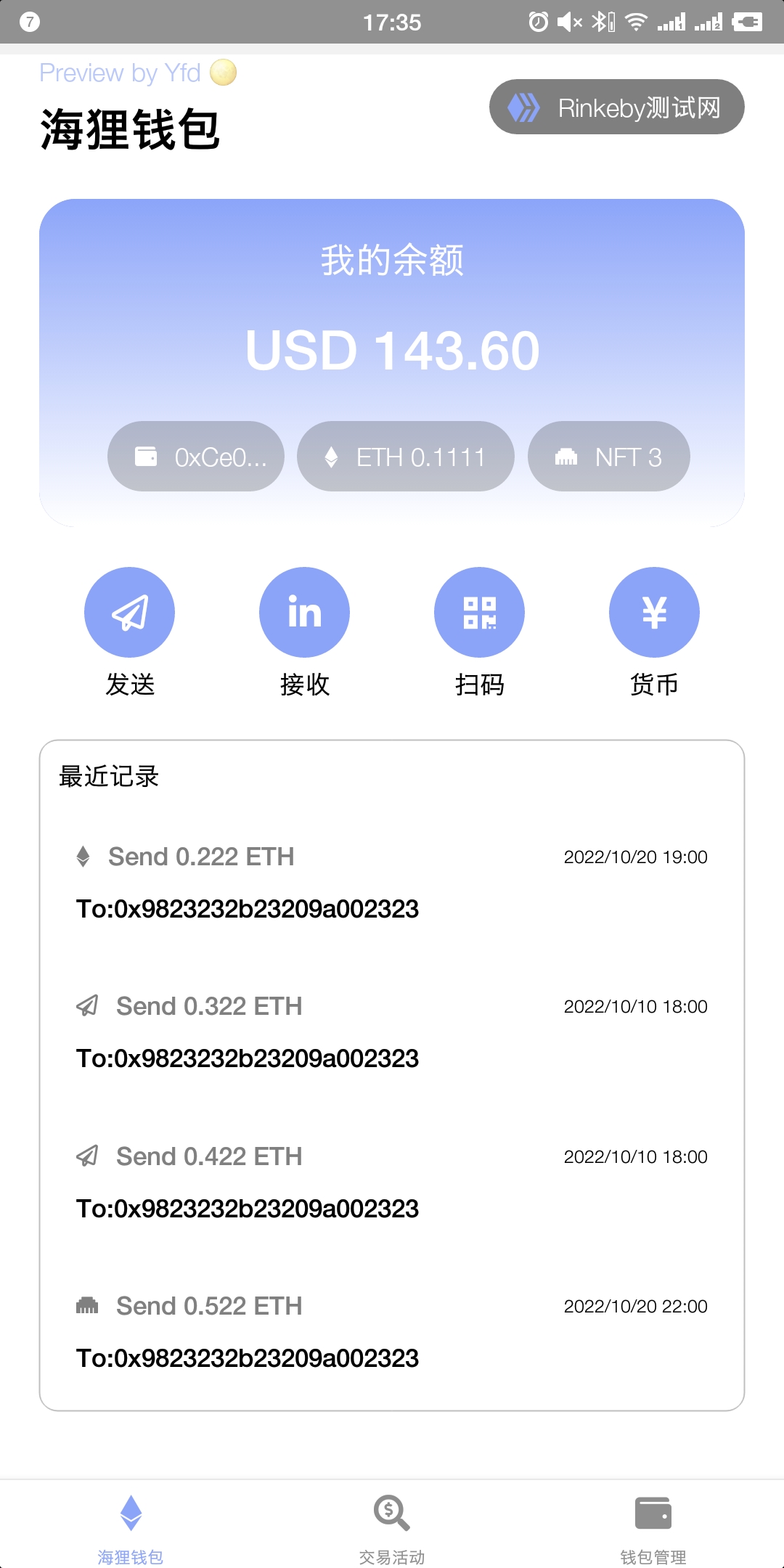
Task: Tap the Rinkeby测试网 network button
Action: 616,107
